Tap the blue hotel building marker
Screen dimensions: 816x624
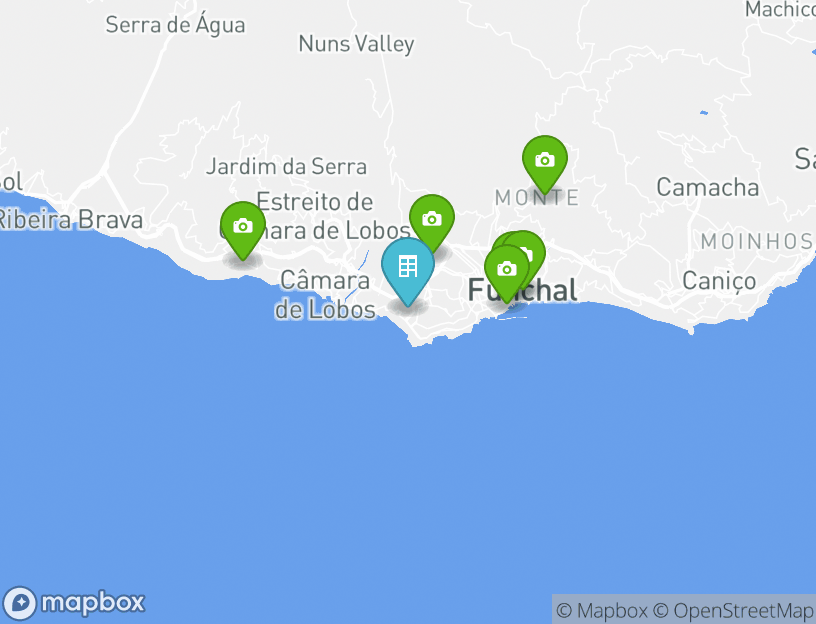(x=408, y=267)
